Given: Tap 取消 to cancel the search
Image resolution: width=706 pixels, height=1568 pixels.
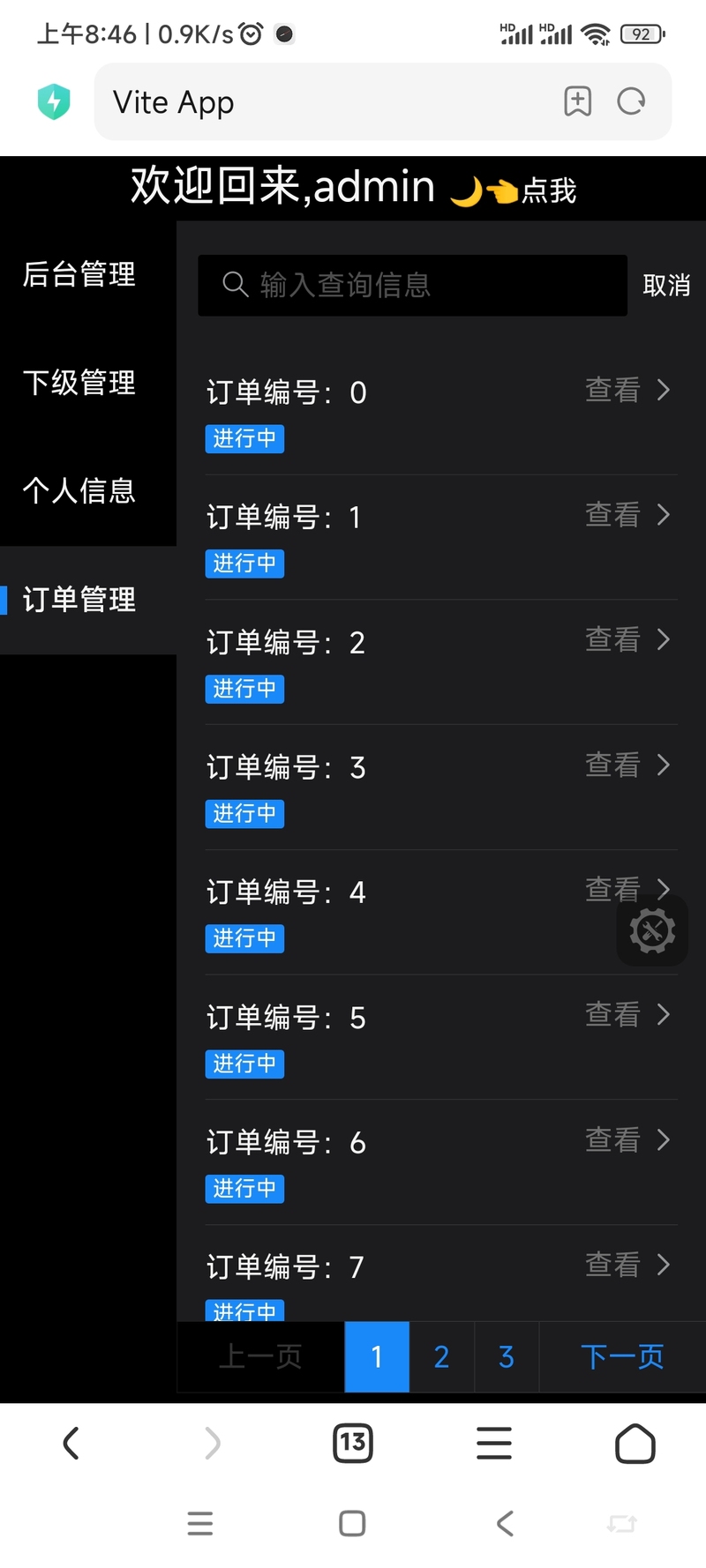Looking at the screenshot, I should 666,286.
